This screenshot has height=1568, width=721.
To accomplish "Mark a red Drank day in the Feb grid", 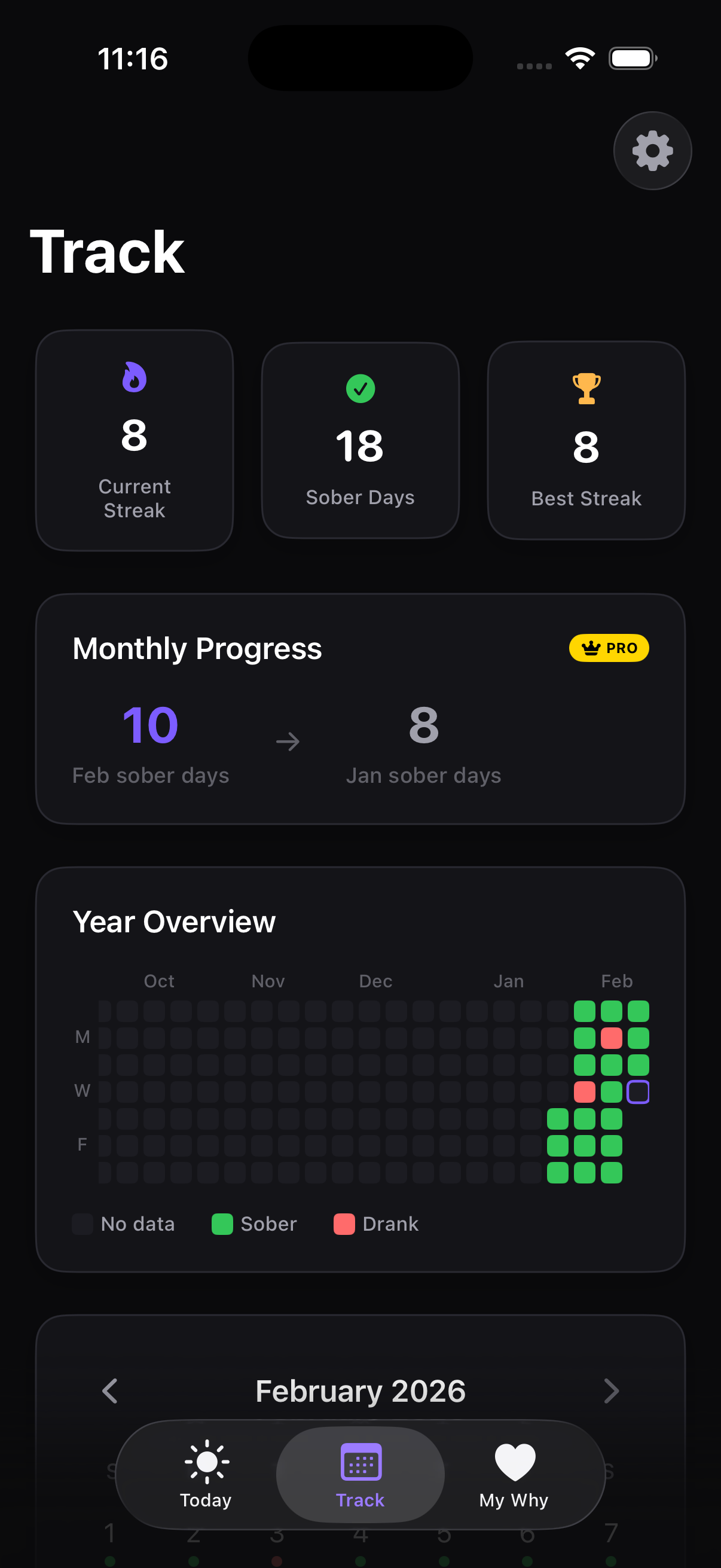I will click(x=613, y=1037).
